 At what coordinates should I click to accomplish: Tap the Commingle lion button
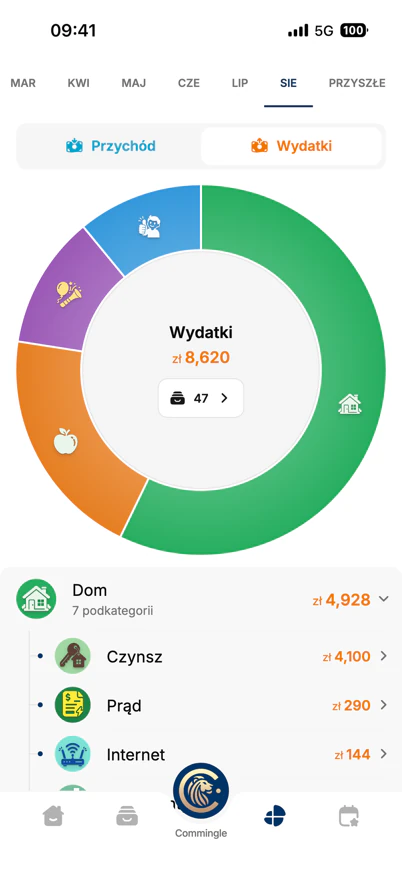(201, 791)
